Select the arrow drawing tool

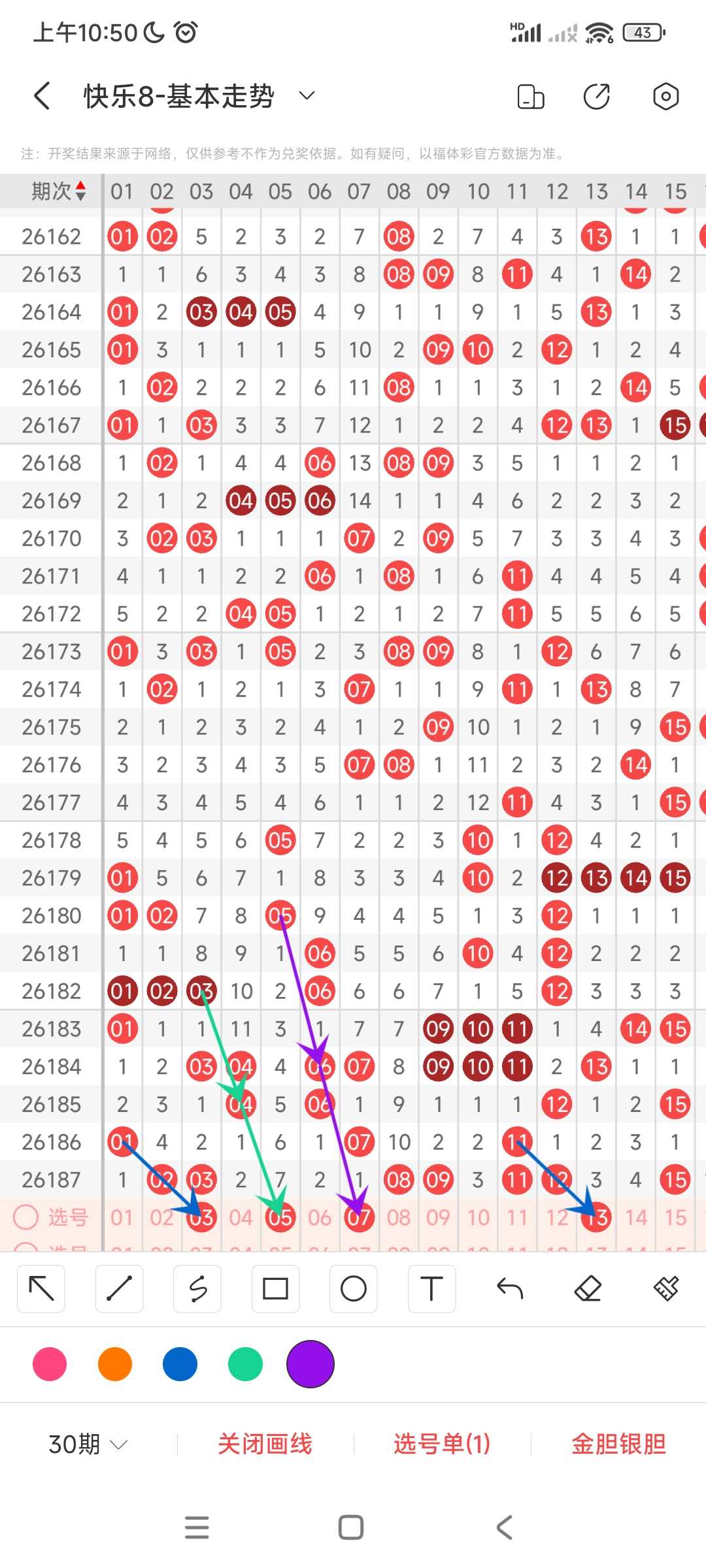(x=41, y=1288)
